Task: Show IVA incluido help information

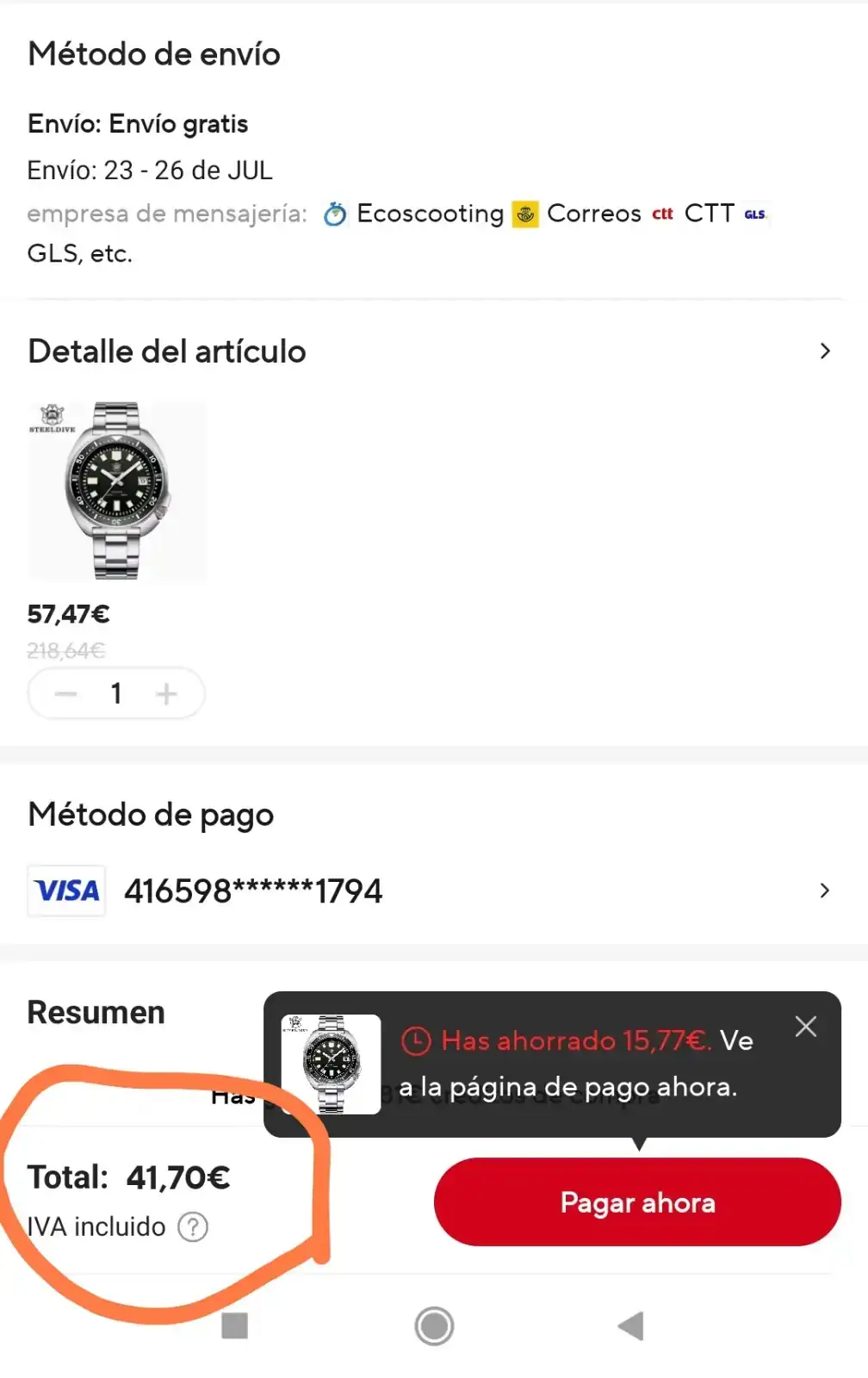Action: click(193, 1226)
